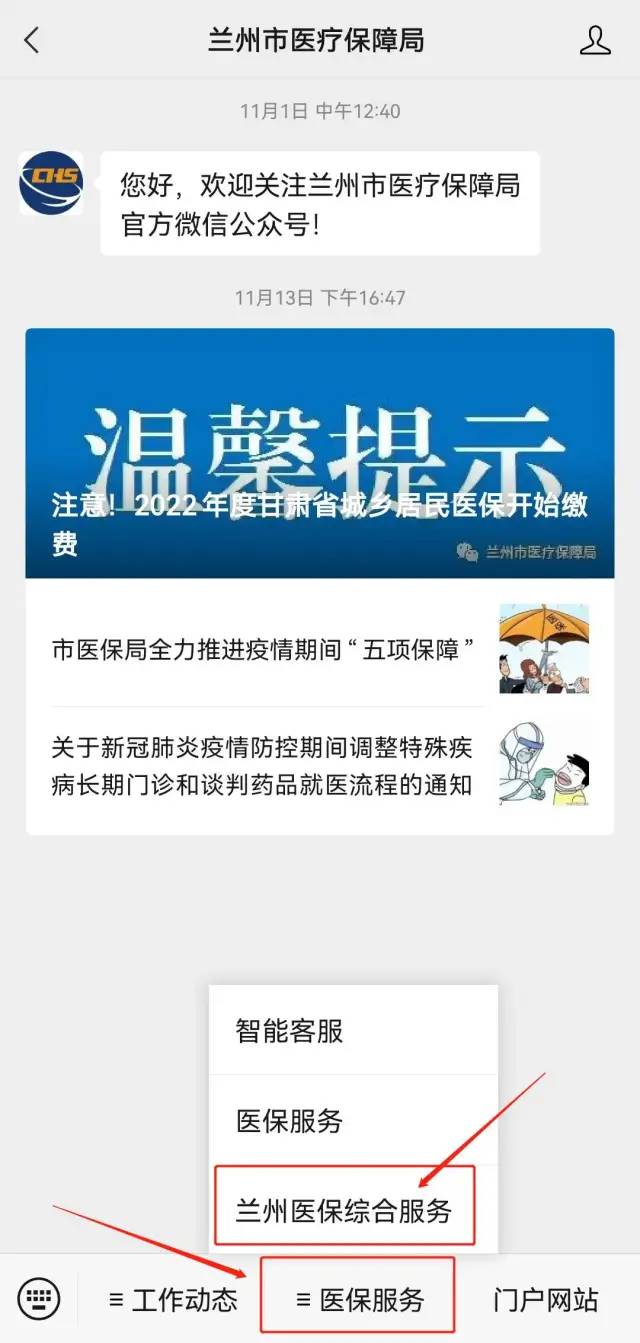
Task: Open the 新冠肺炎疫情防控期间就医流程 notice
Action: click(x=320, y=766)
